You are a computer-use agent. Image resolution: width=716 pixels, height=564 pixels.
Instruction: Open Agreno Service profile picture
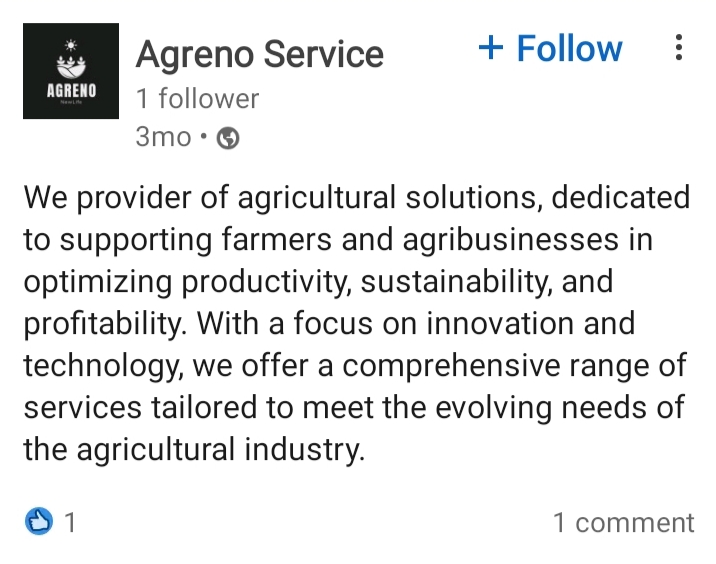click(70, 72)
